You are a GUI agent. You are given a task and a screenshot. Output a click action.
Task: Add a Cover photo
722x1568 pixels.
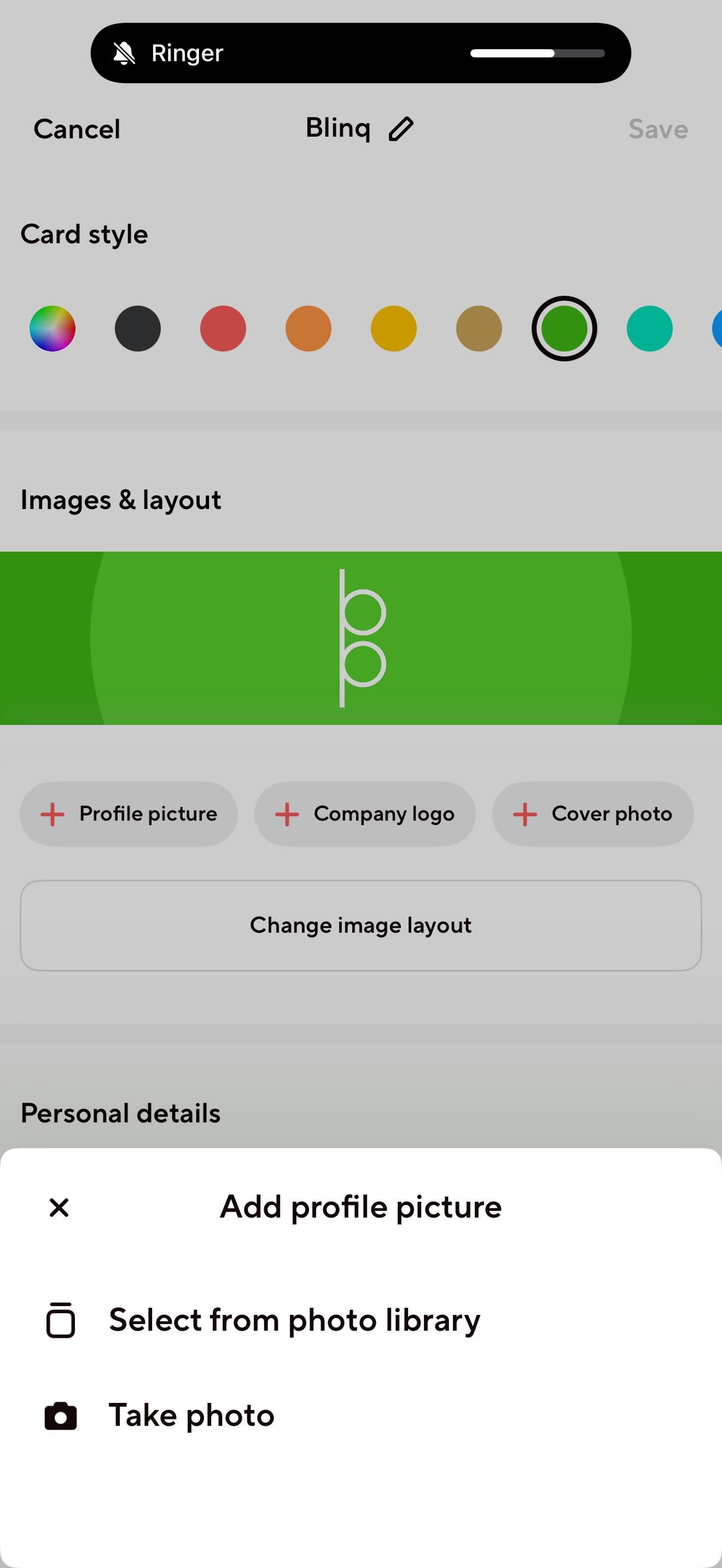pyautogui.click(x=592, y=814)
